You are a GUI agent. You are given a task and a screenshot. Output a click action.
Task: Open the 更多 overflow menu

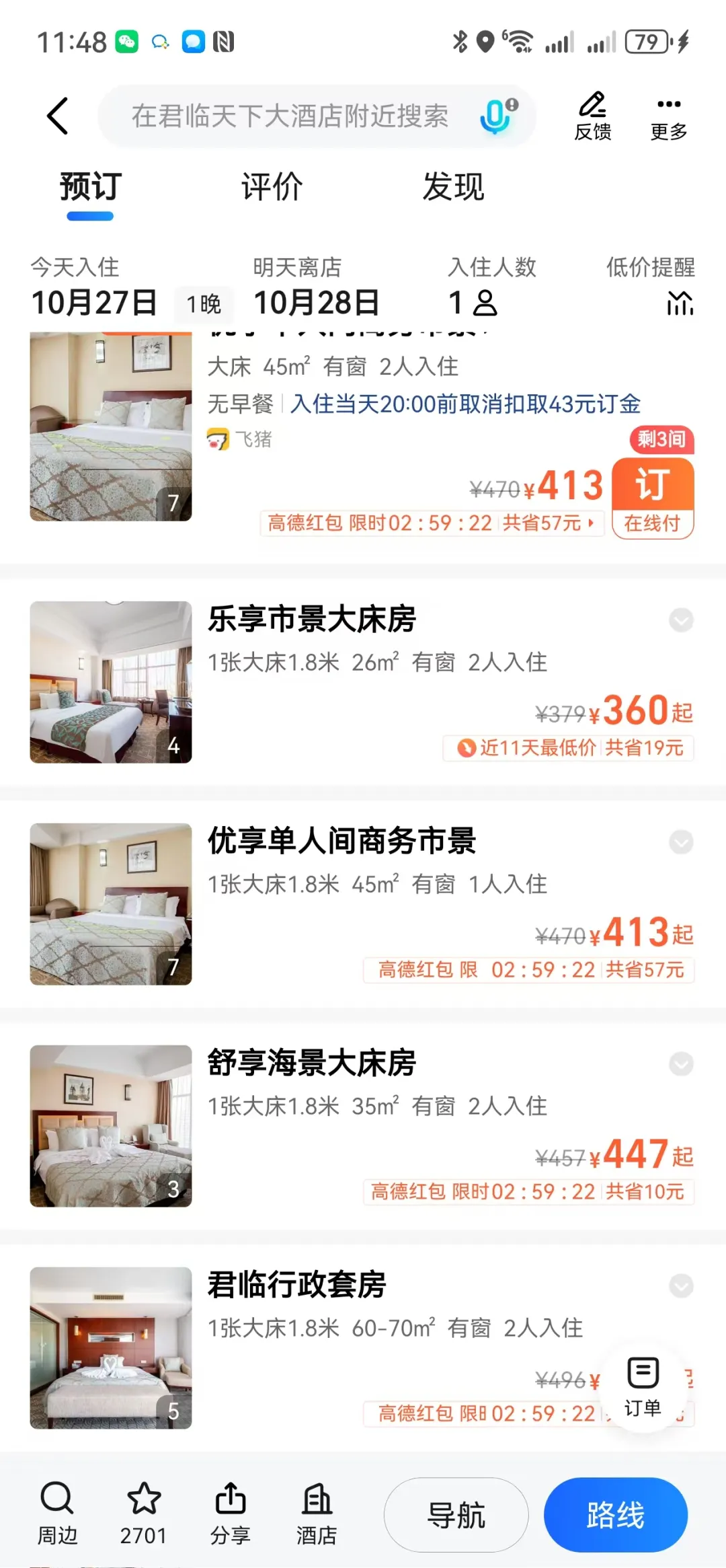coord(668,116)
